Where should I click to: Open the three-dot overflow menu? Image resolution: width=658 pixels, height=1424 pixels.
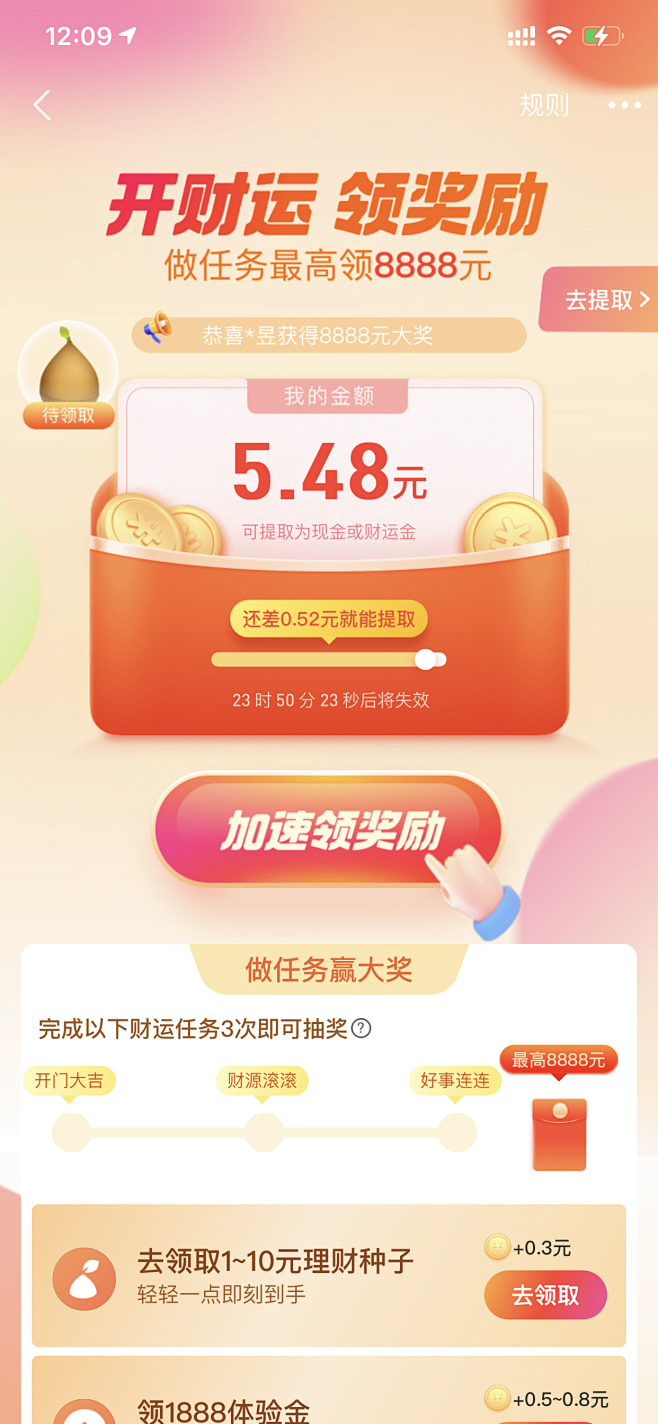(624, 105)
